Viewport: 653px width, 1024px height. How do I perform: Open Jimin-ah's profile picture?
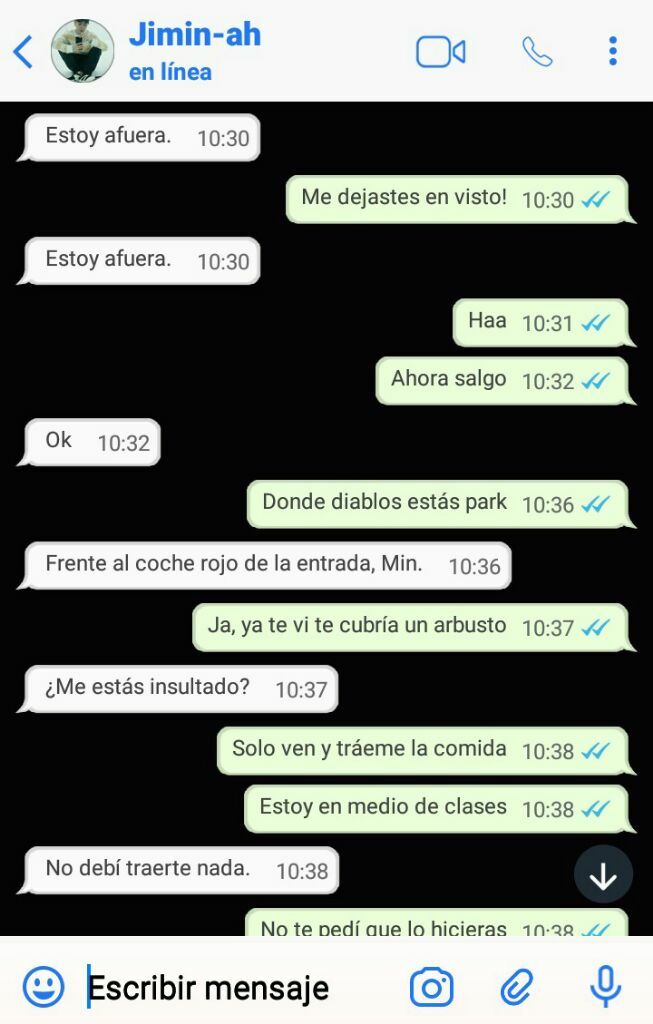pyautogui.click(x=82, y=50)
